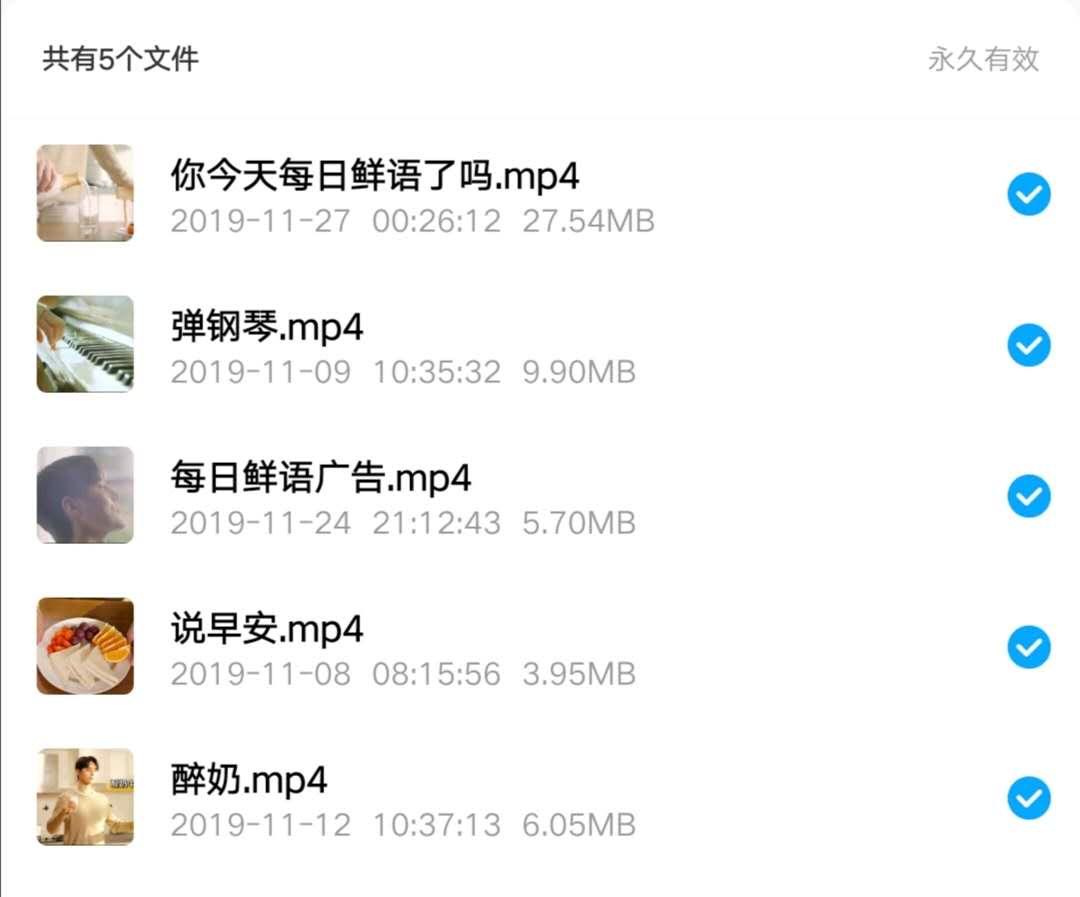Uncheck 你今天每日鲜语了吗.mp4 file checkbox

1028,194
